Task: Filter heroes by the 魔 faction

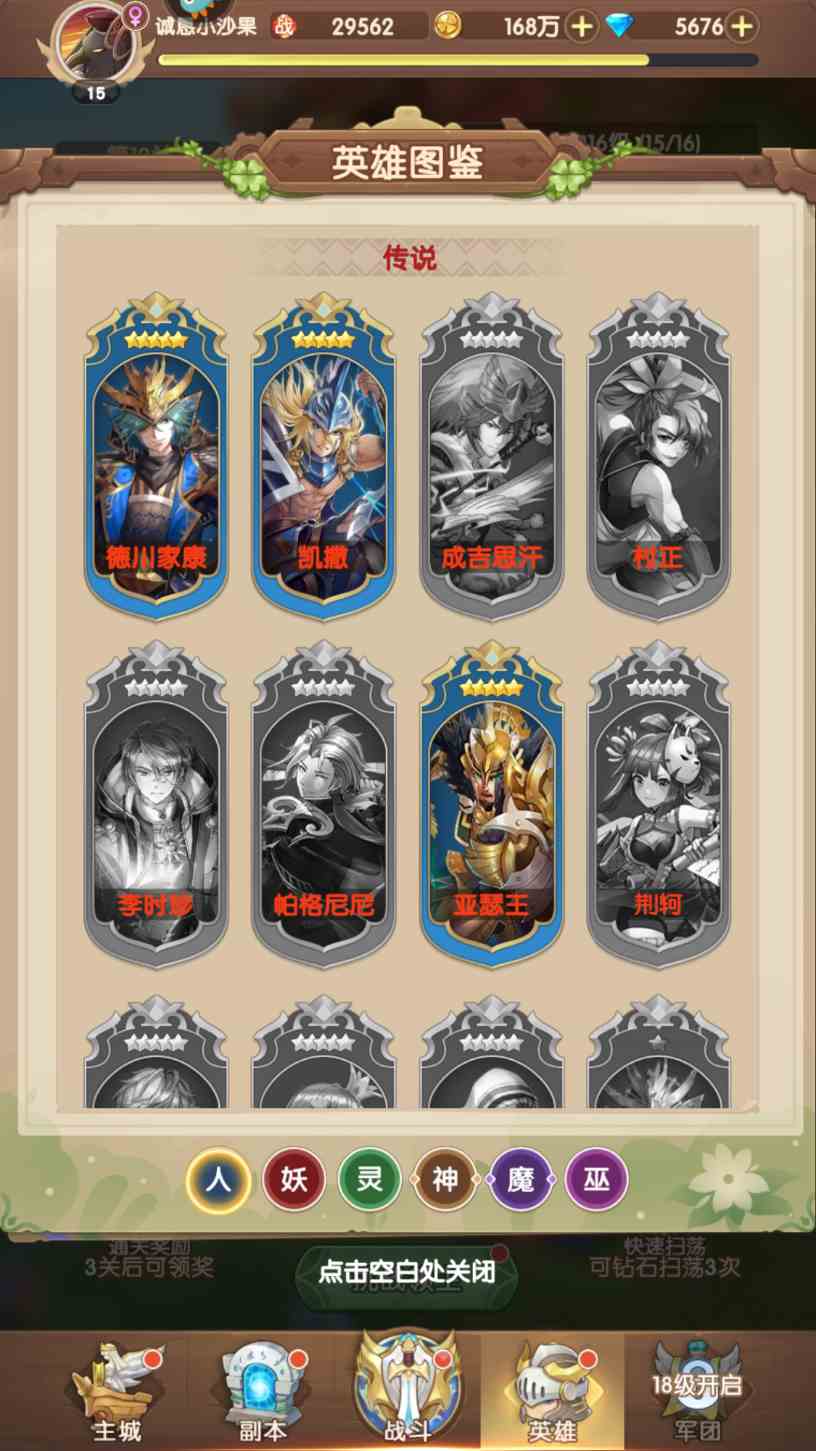Action: pos(520,1180)
